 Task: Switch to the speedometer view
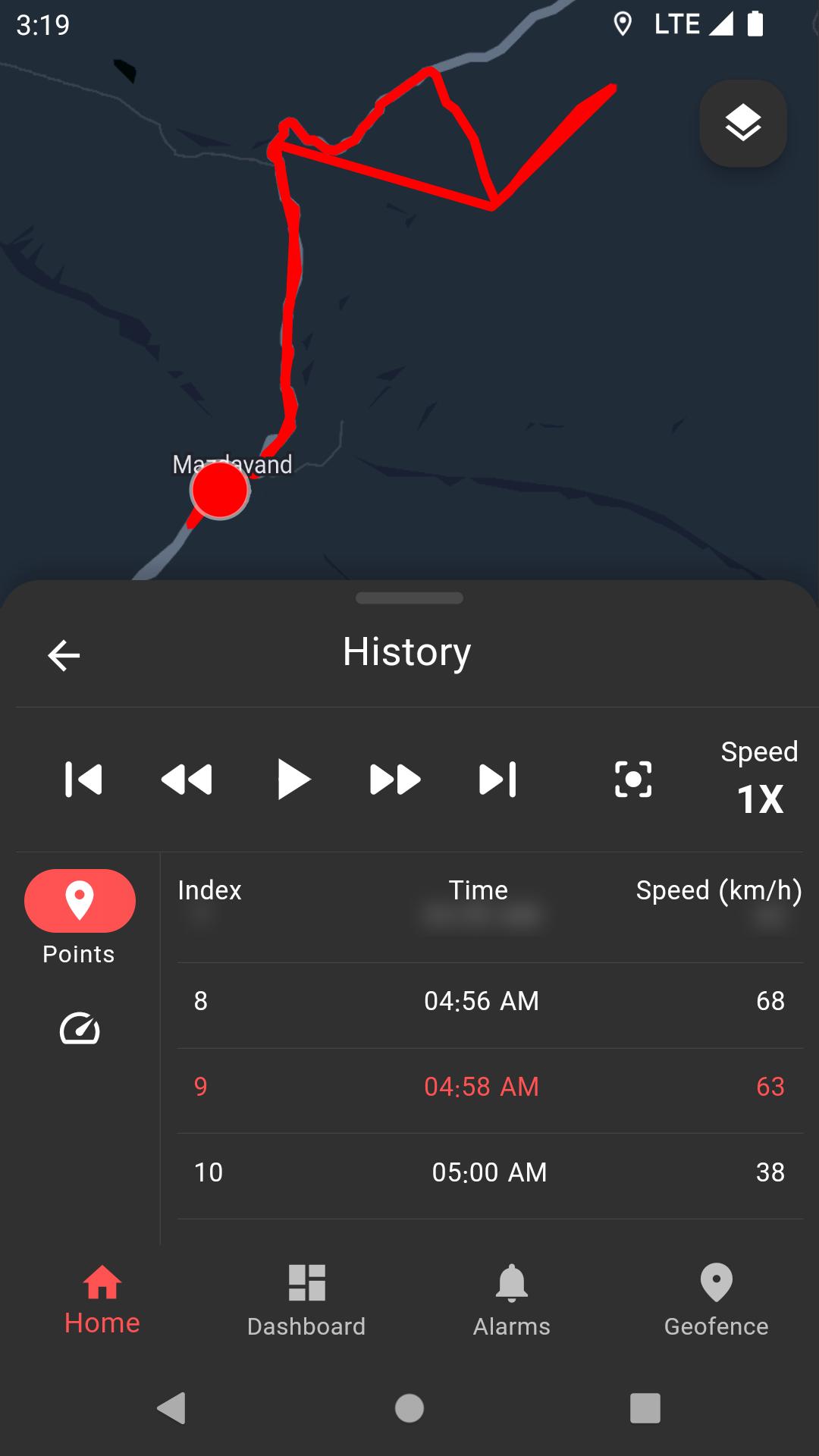[80, 1029]
